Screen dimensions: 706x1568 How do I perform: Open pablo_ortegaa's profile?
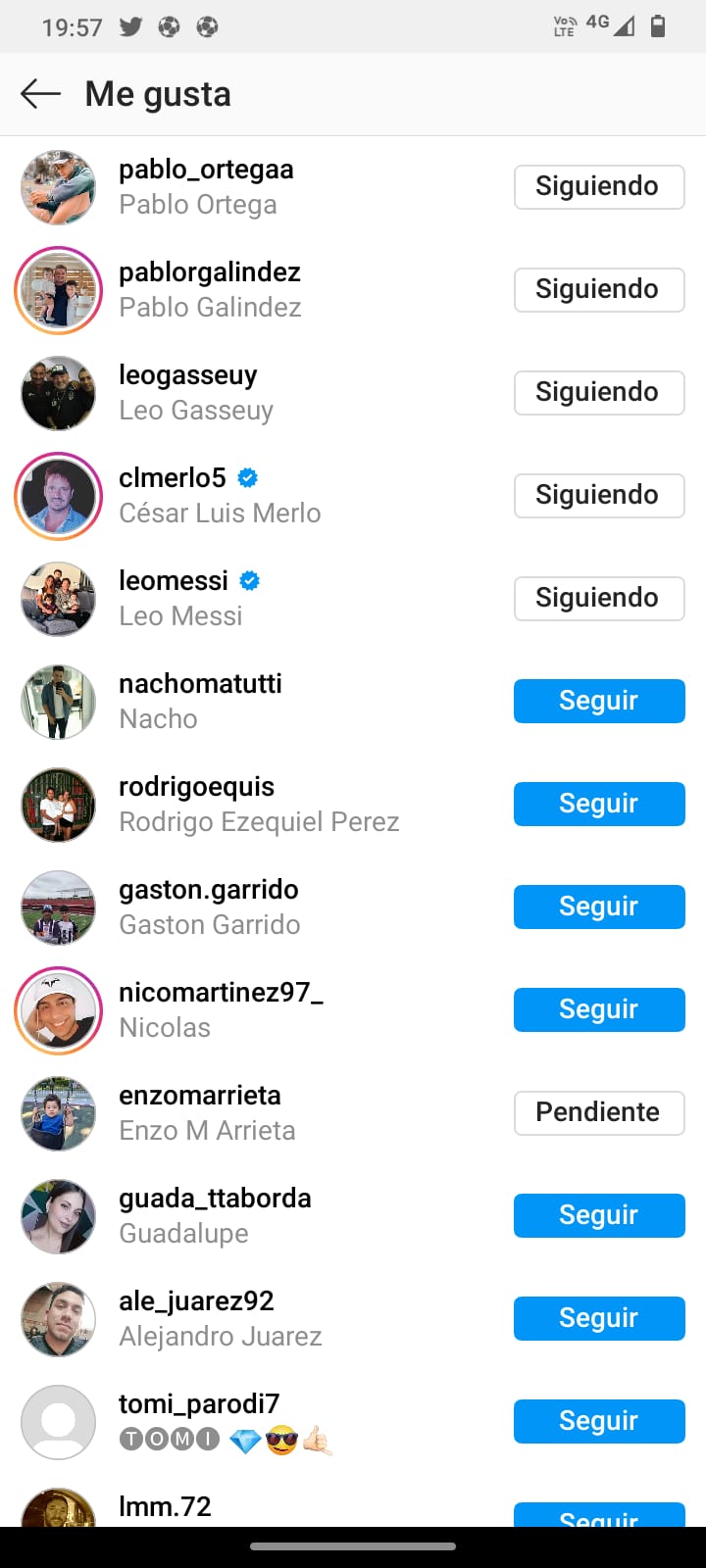pyautogui.click(x=206, y=170)
